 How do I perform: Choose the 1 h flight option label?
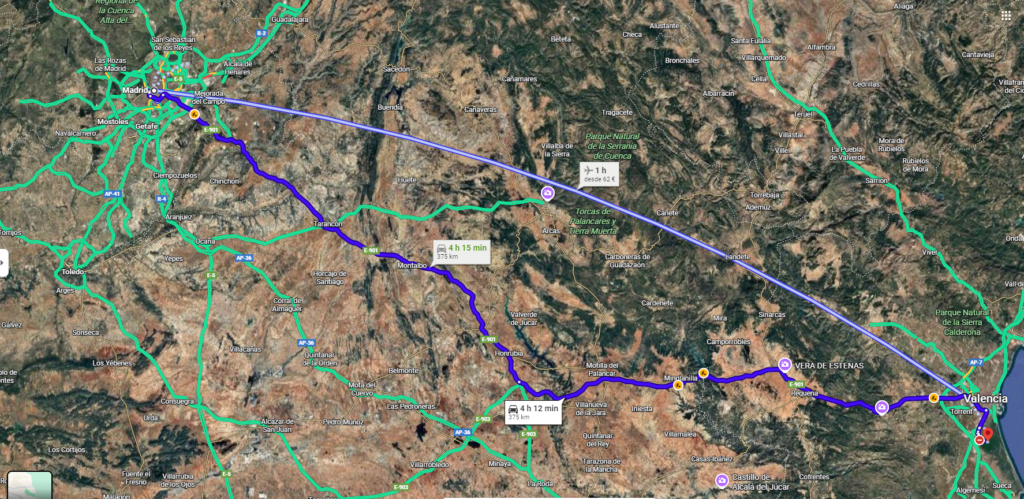coord(600,176)
